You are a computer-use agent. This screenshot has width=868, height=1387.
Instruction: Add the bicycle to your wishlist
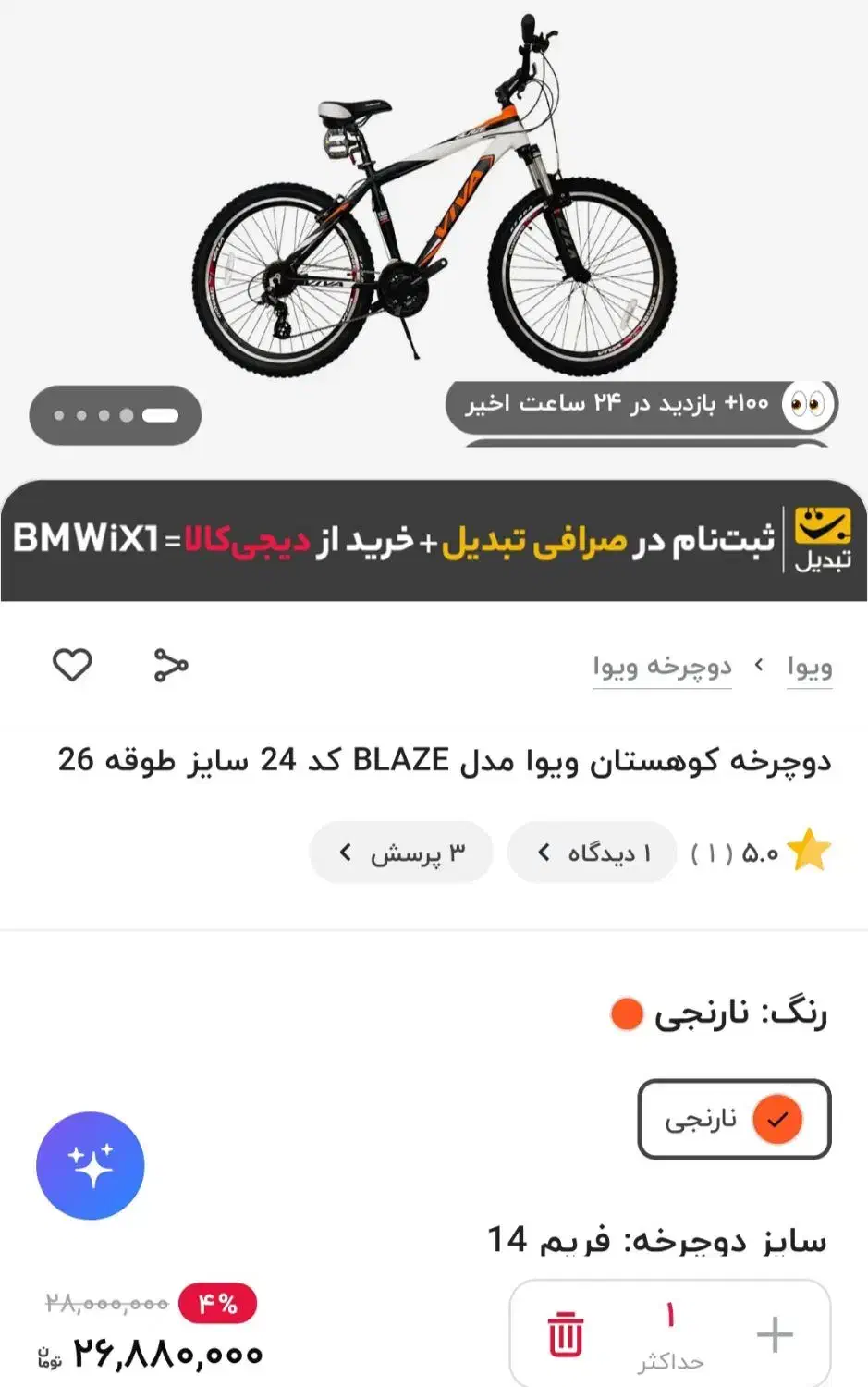click(73, 664)
